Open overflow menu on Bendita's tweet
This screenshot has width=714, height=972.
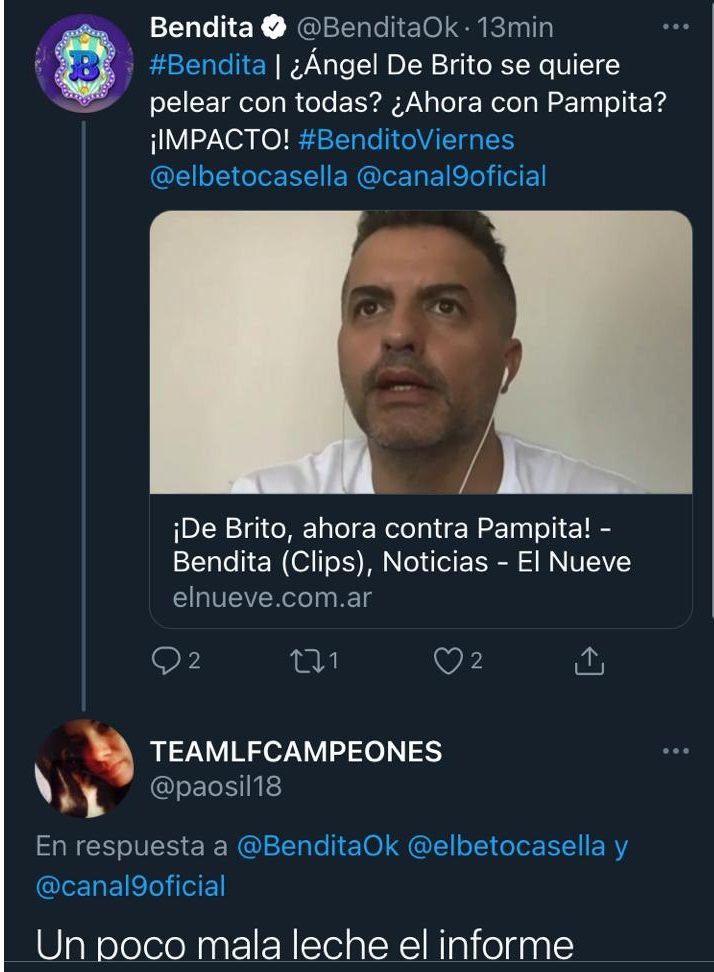[x=676, y=28]
